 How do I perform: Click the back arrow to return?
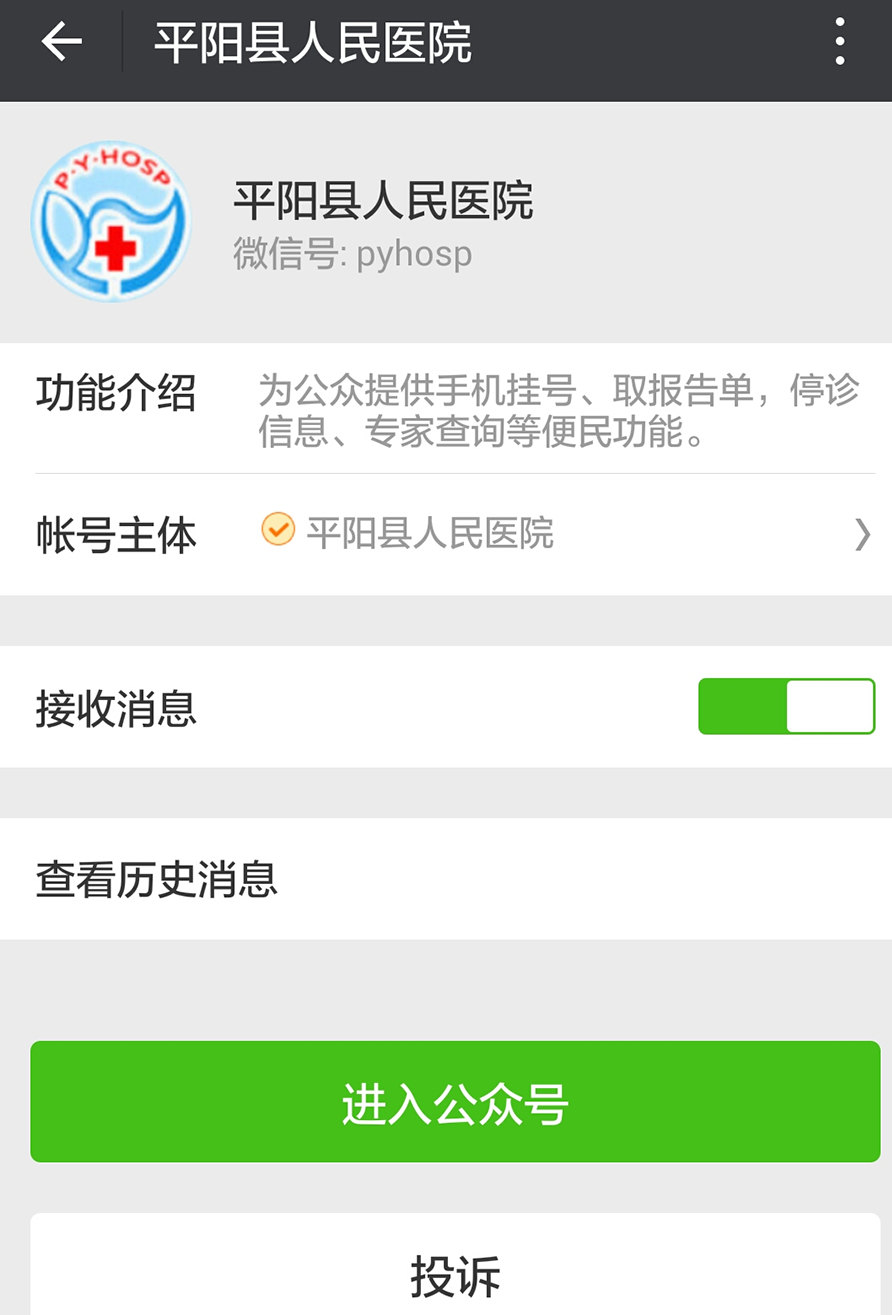pos(60,43)
